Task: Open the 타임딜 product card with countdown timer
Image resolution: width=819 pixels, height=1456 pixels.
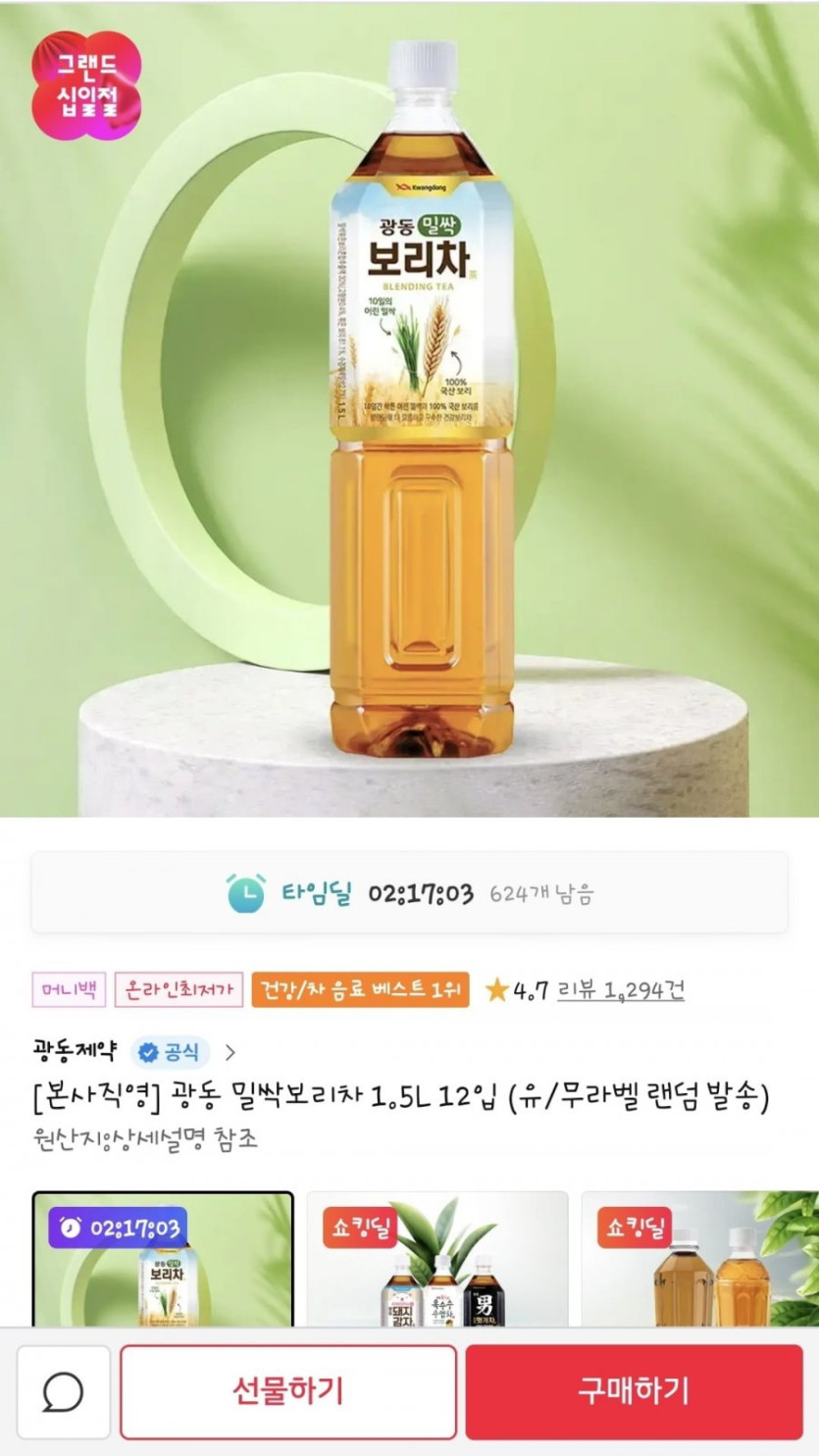Action: pyautogui.click(x=163, y=1260)
